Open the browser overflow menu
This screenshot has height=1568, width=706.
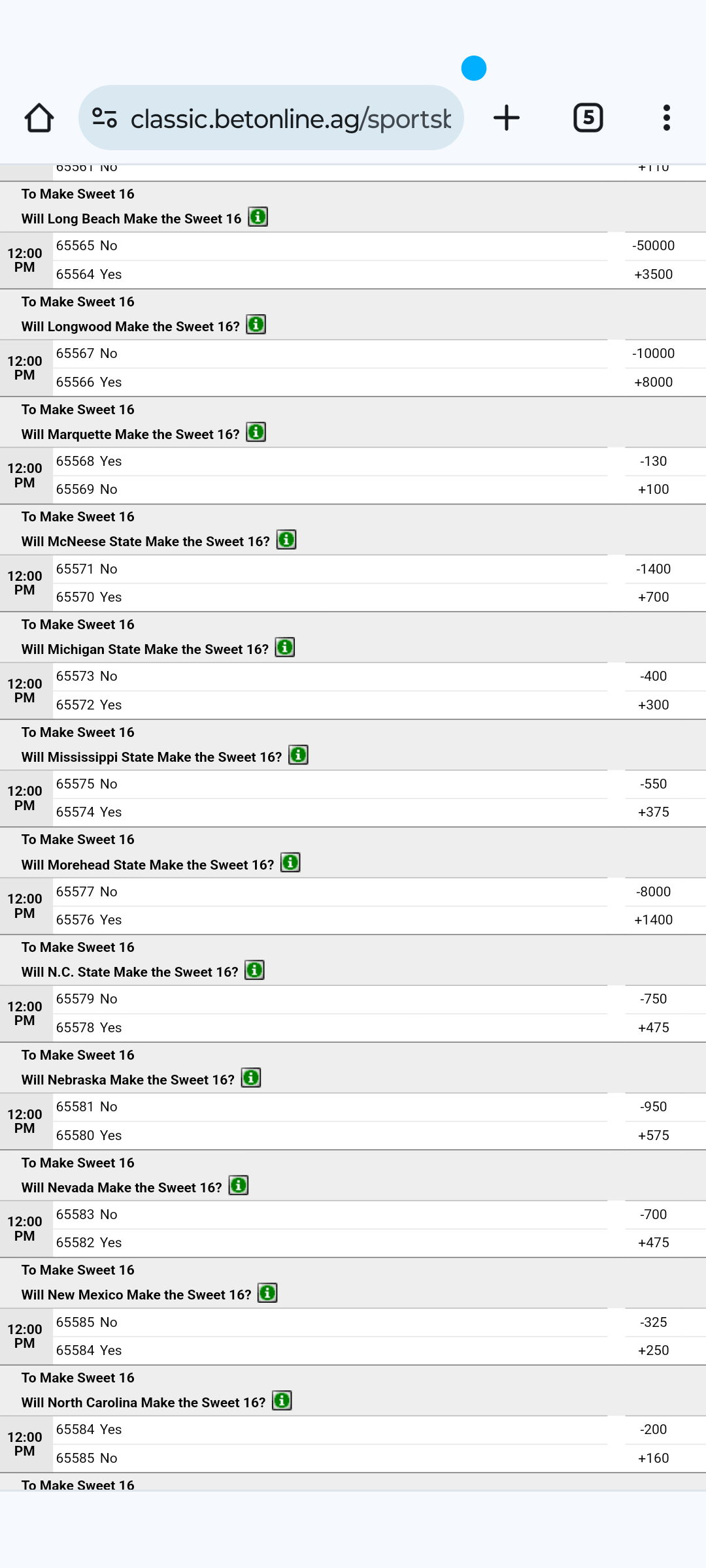[x=666, y=118]
